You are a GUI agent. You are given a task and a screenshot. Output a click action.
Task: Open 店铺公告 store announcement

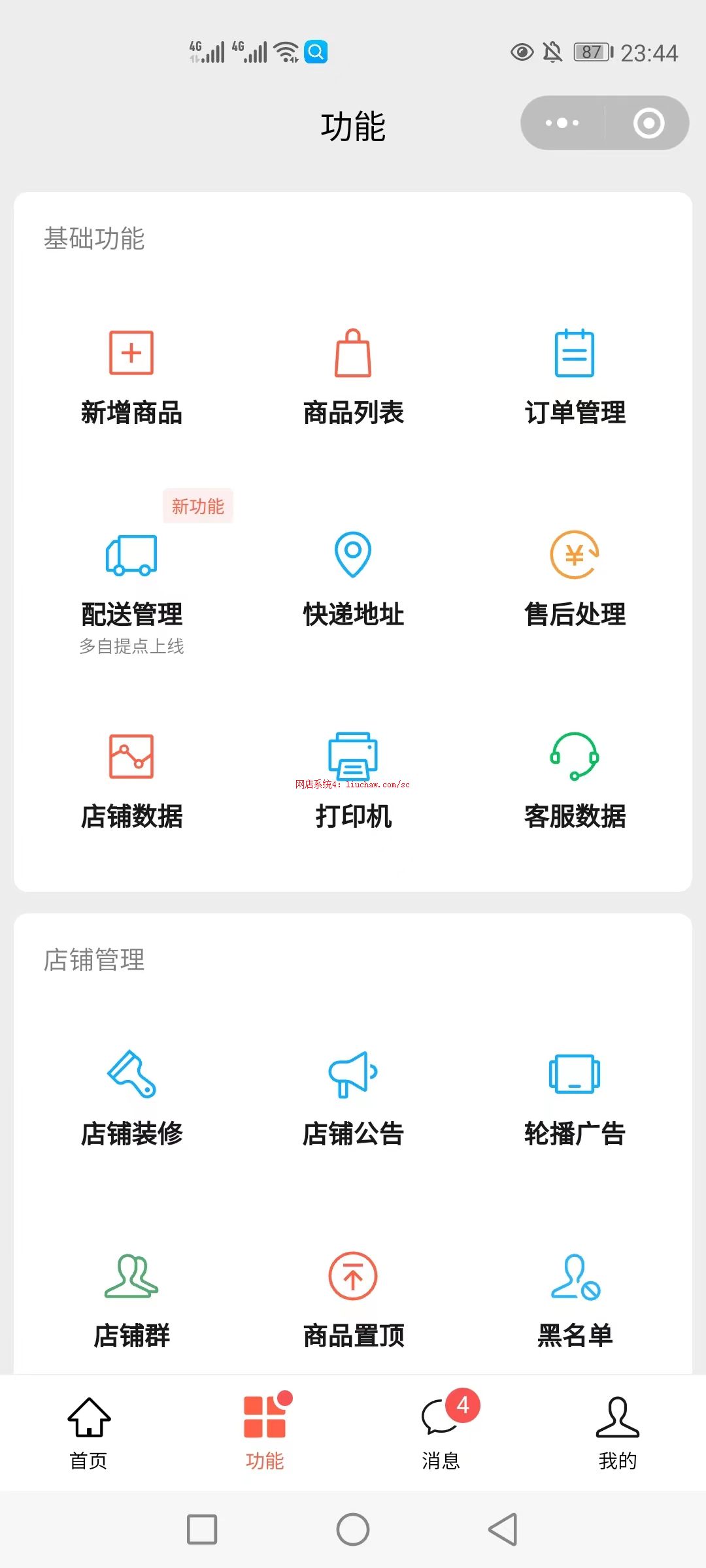click(x=353, y=1099)
